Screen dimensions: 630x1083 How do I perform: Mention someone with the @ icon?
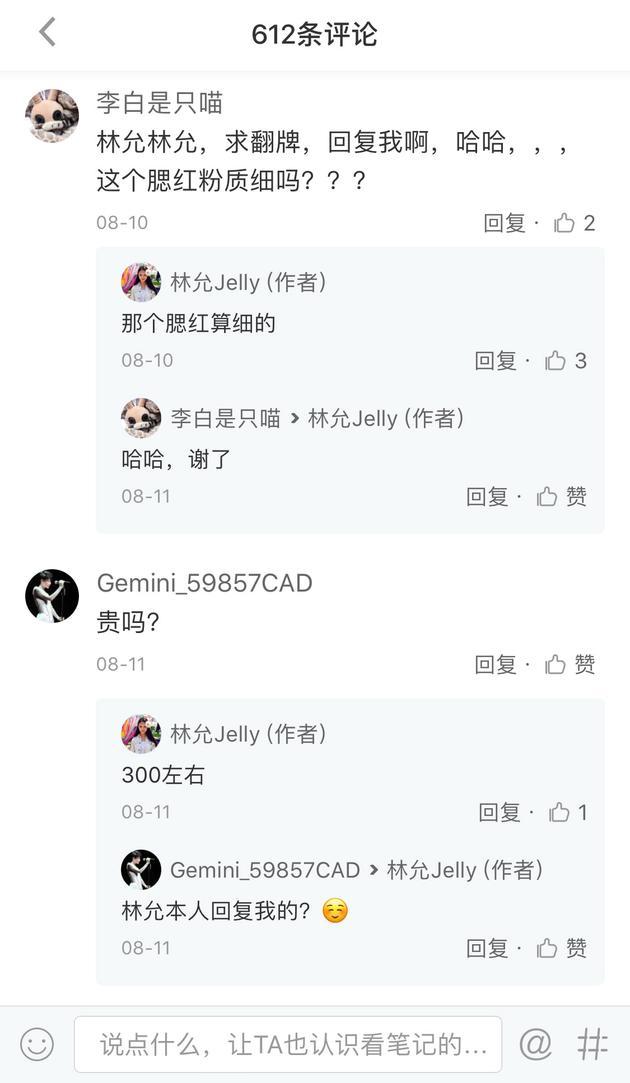[536, 1045]
